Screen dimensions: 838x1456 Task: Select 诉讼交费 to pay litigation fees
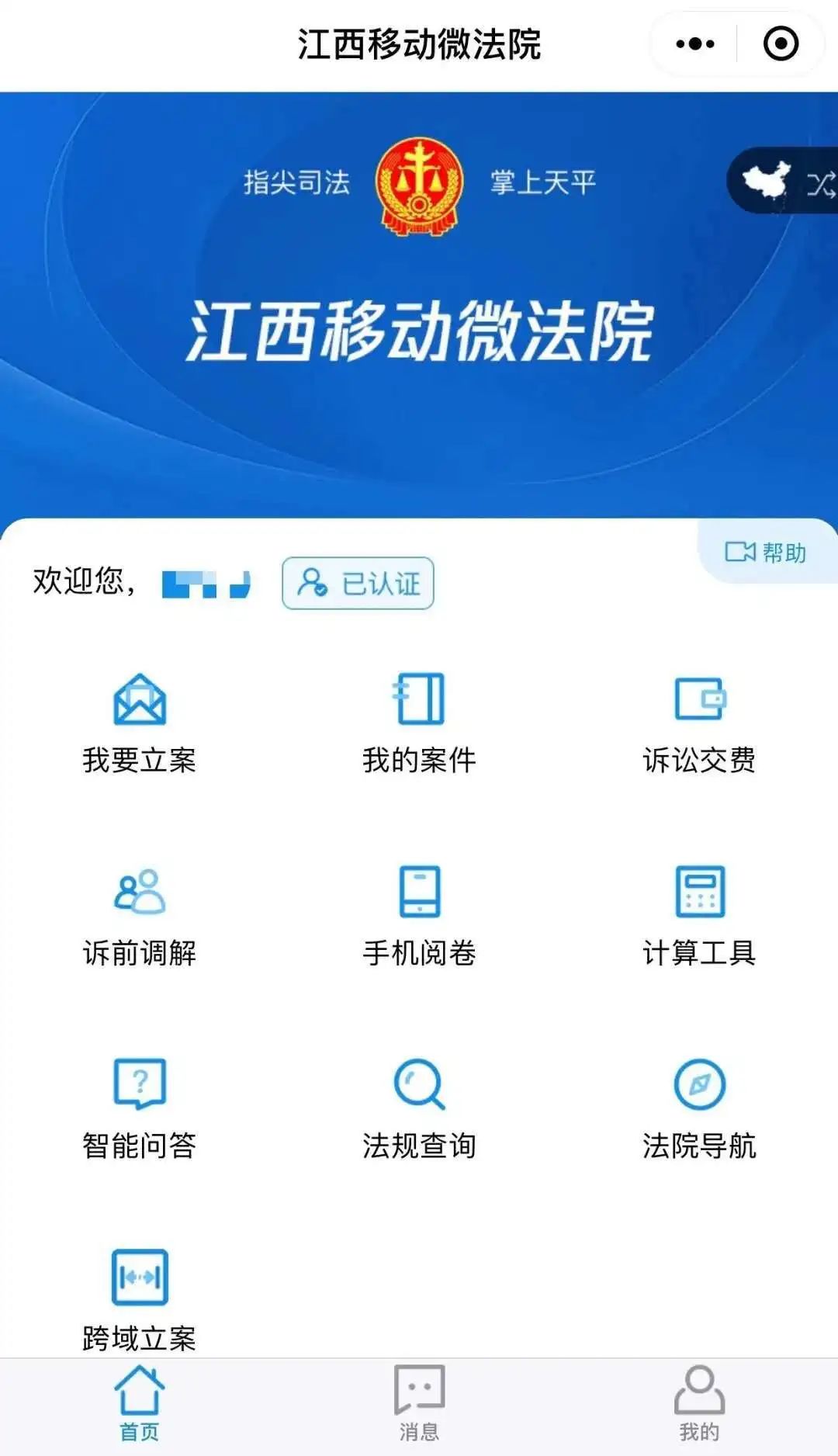point(698,723)
